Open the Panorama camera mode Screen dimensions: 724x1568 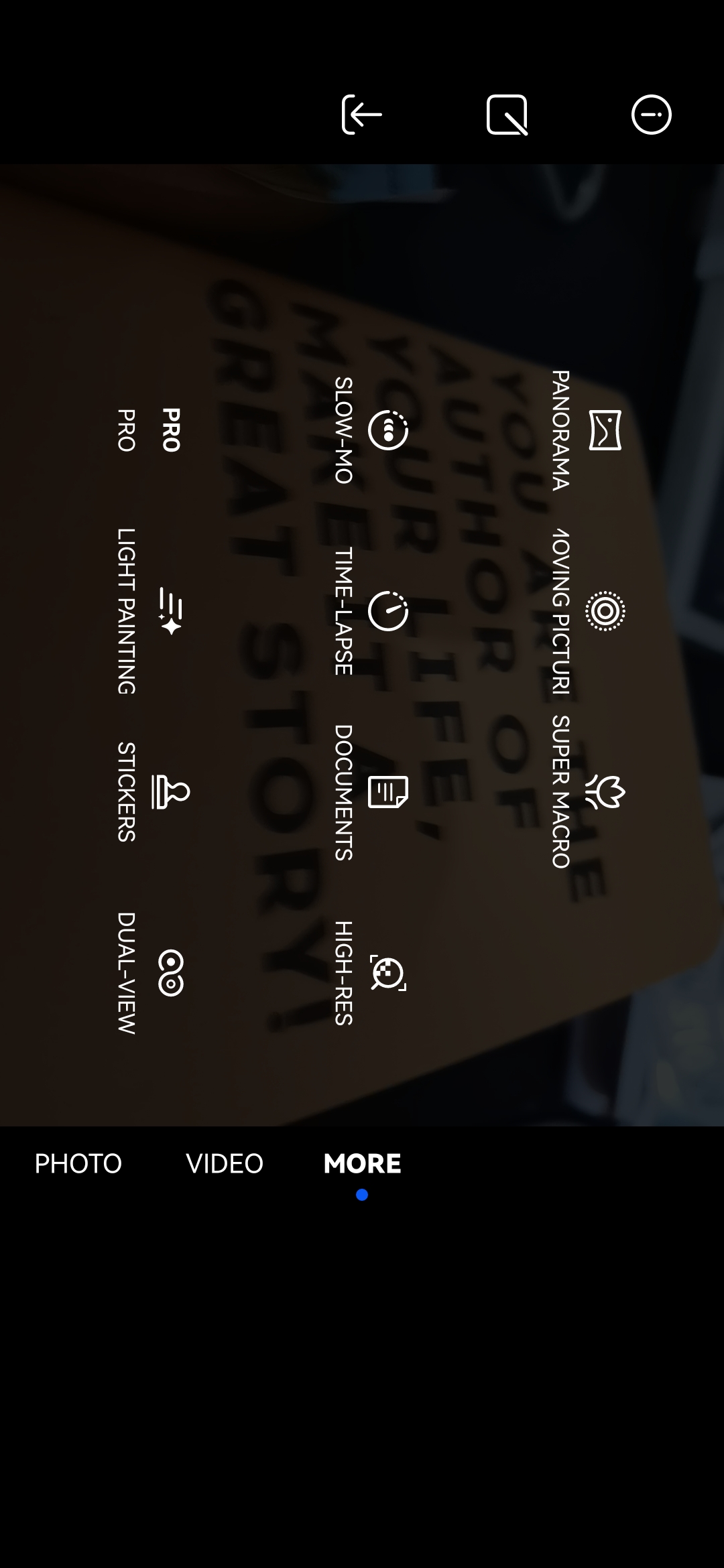click(x=605, y=430)
